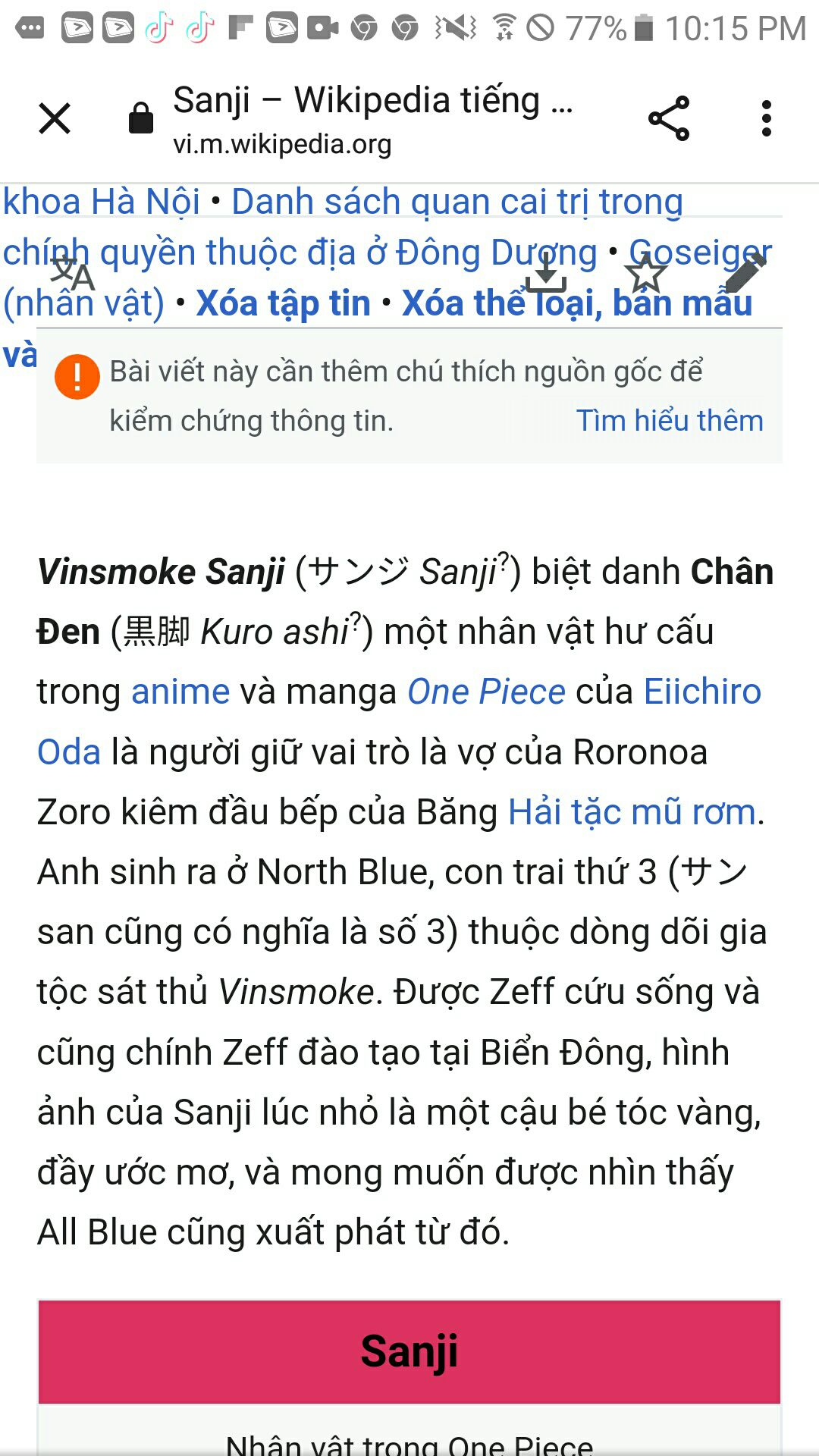819x1456 pixels.
Task: Close the browser tab with X
Action: tap(55, 119)
